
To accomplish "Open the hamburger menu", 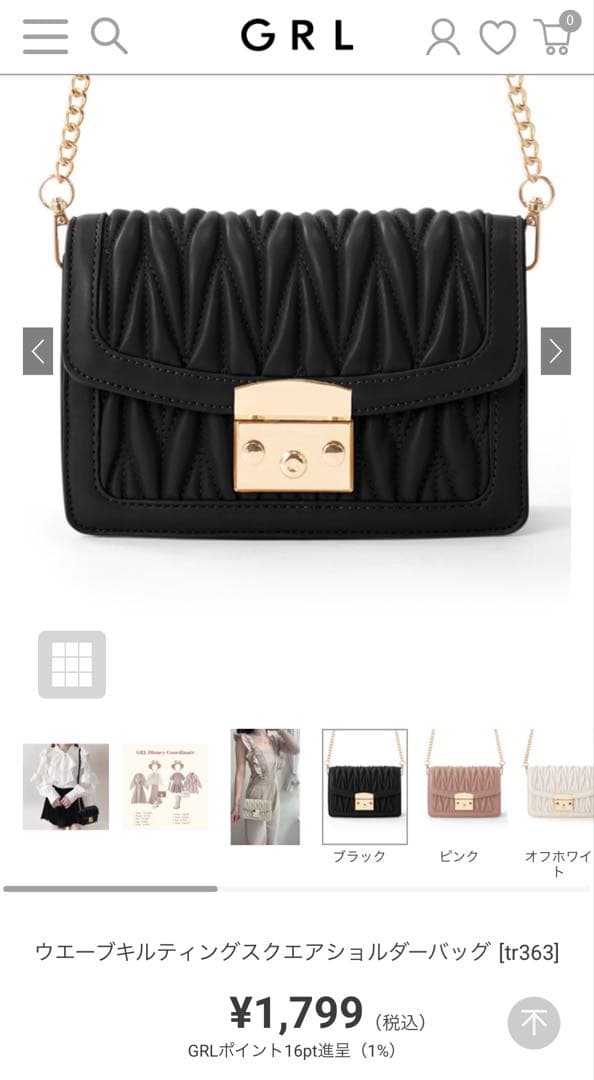I will pyautogui.click(x=45, y=37).
